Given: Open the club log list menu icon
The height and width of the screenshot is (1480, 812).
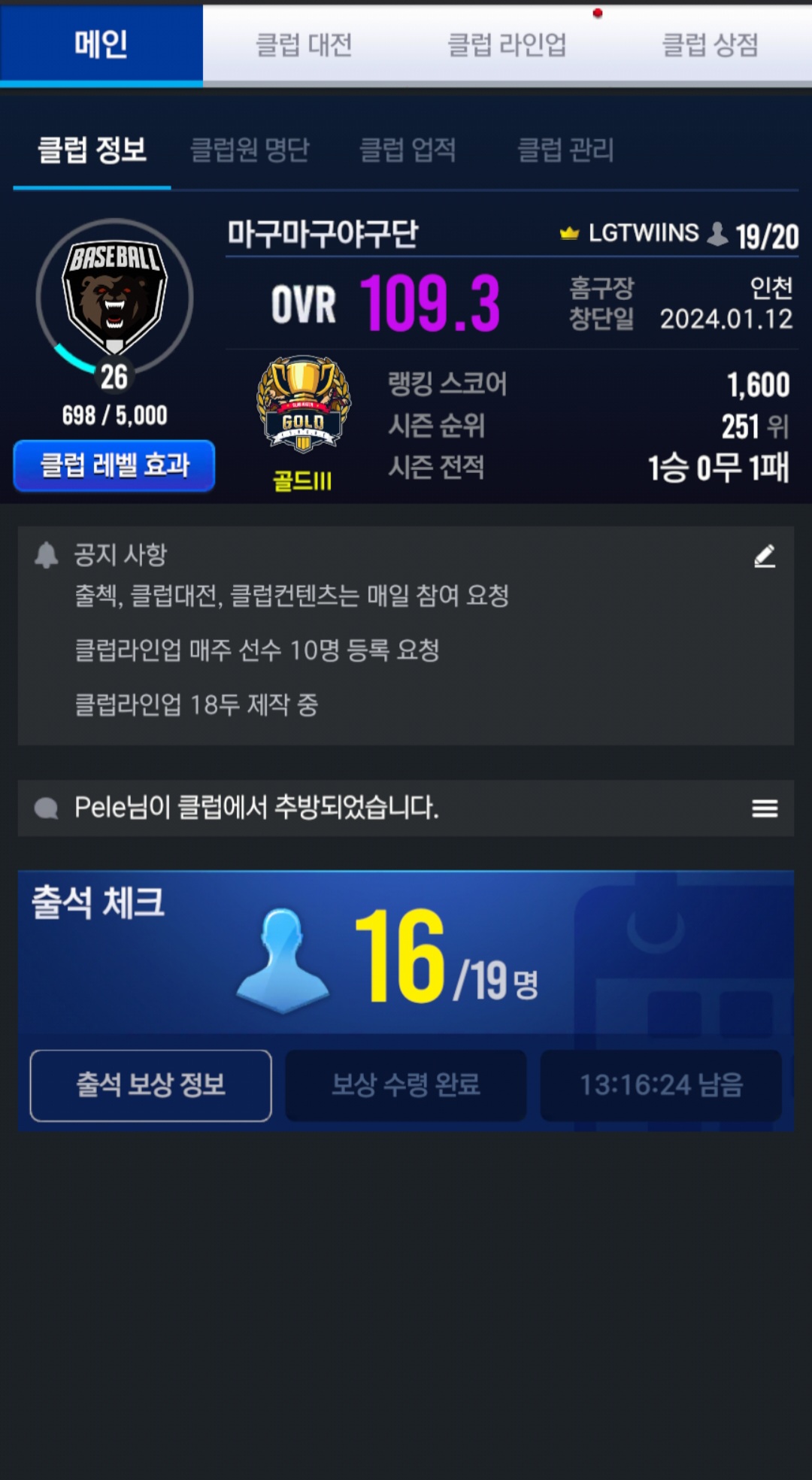Looking at the screenshot, I should pos(765,808).
